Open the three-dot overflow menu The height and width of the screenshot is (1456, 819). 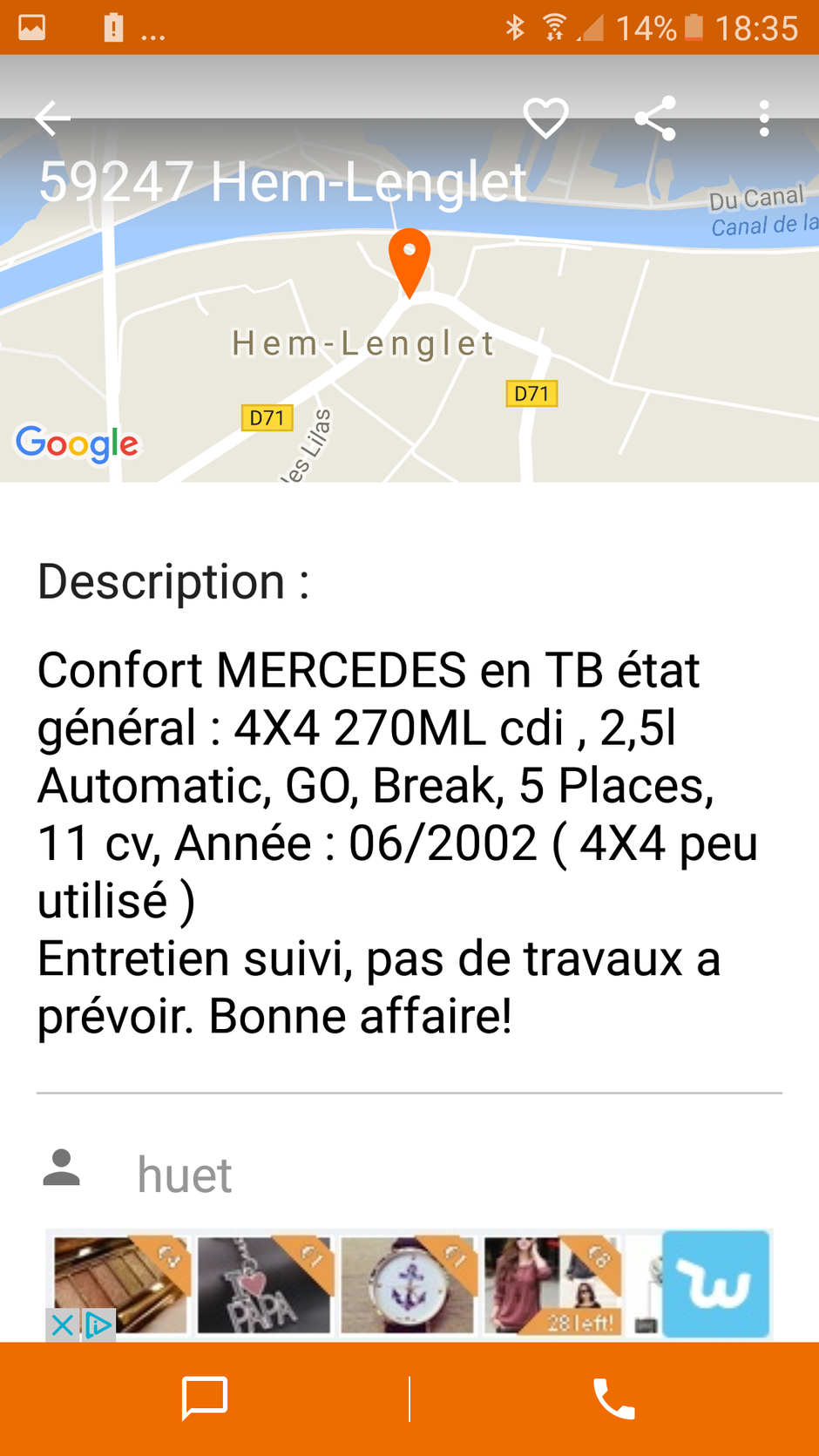[764, 119]
